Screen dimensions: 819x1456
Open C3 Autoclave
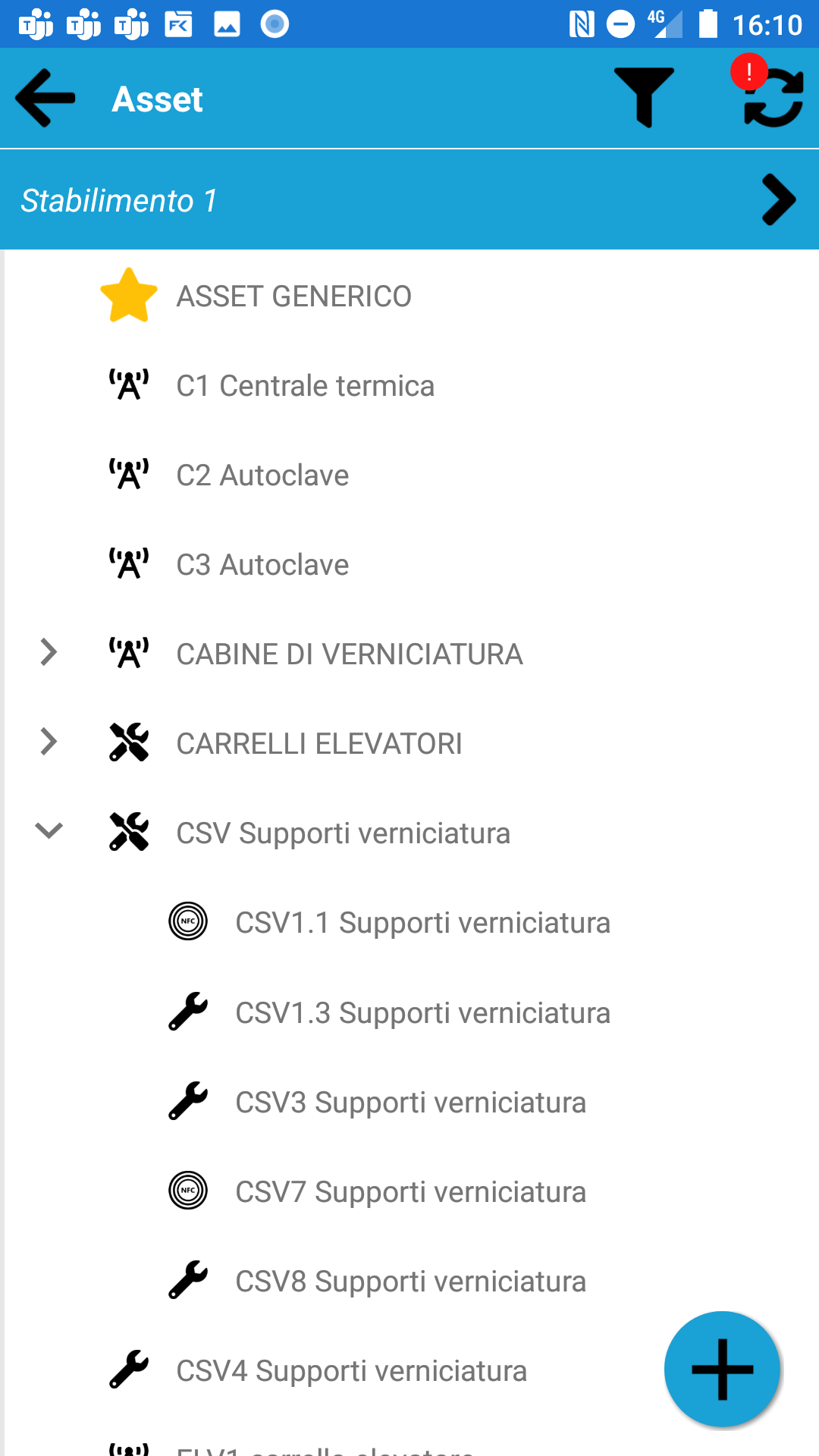[x=409, y=564]
